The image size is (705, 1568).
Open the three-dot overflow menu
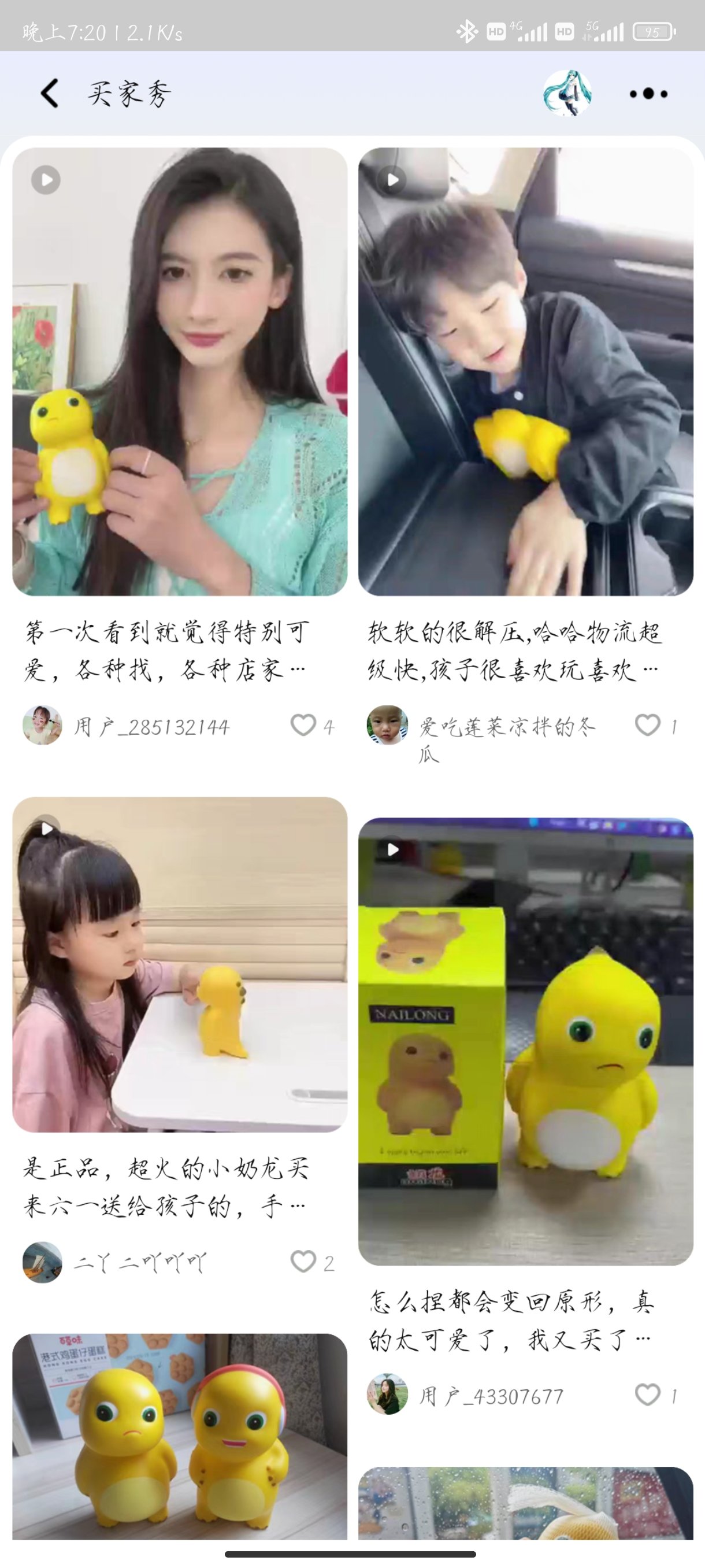pos(648,94)
